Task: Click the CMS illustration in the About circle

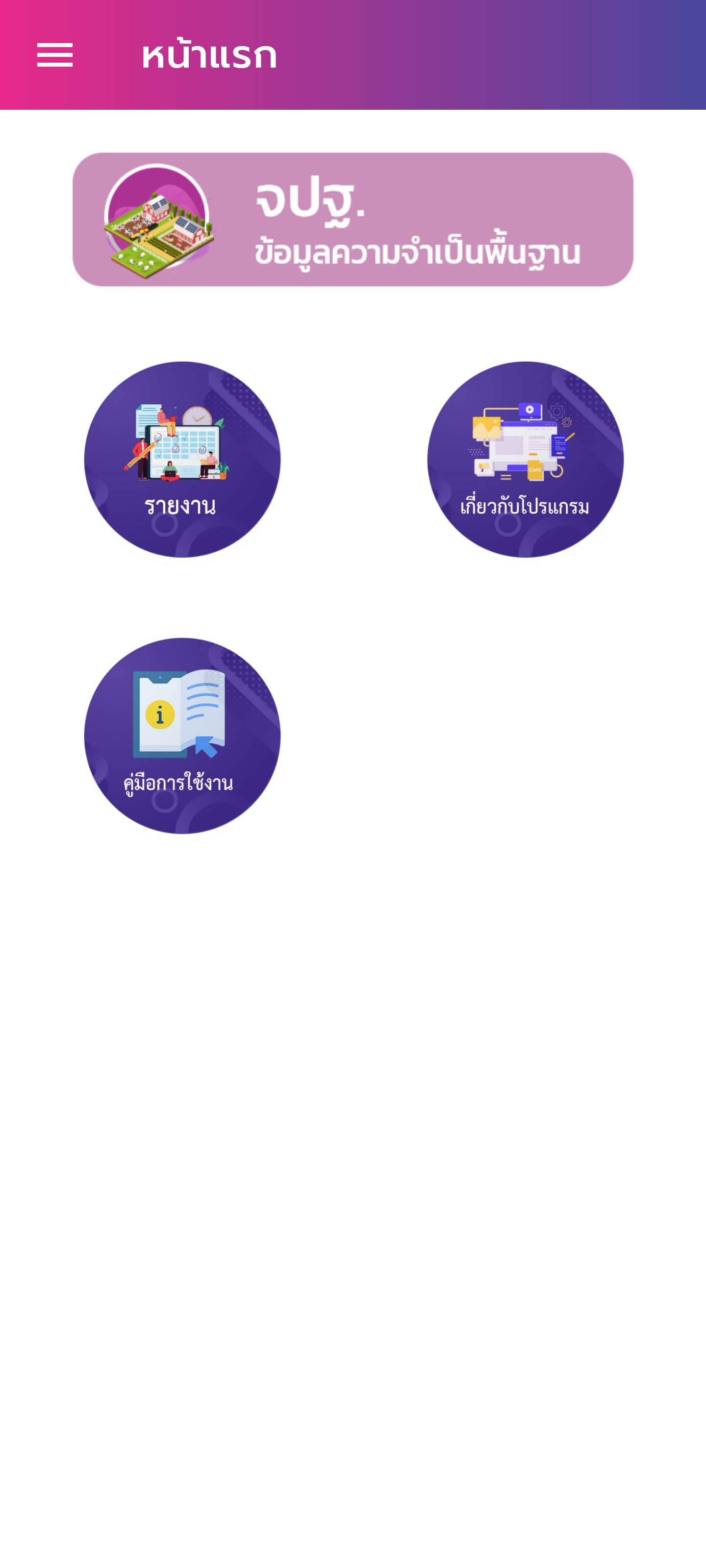Action: tap(535, 470)
